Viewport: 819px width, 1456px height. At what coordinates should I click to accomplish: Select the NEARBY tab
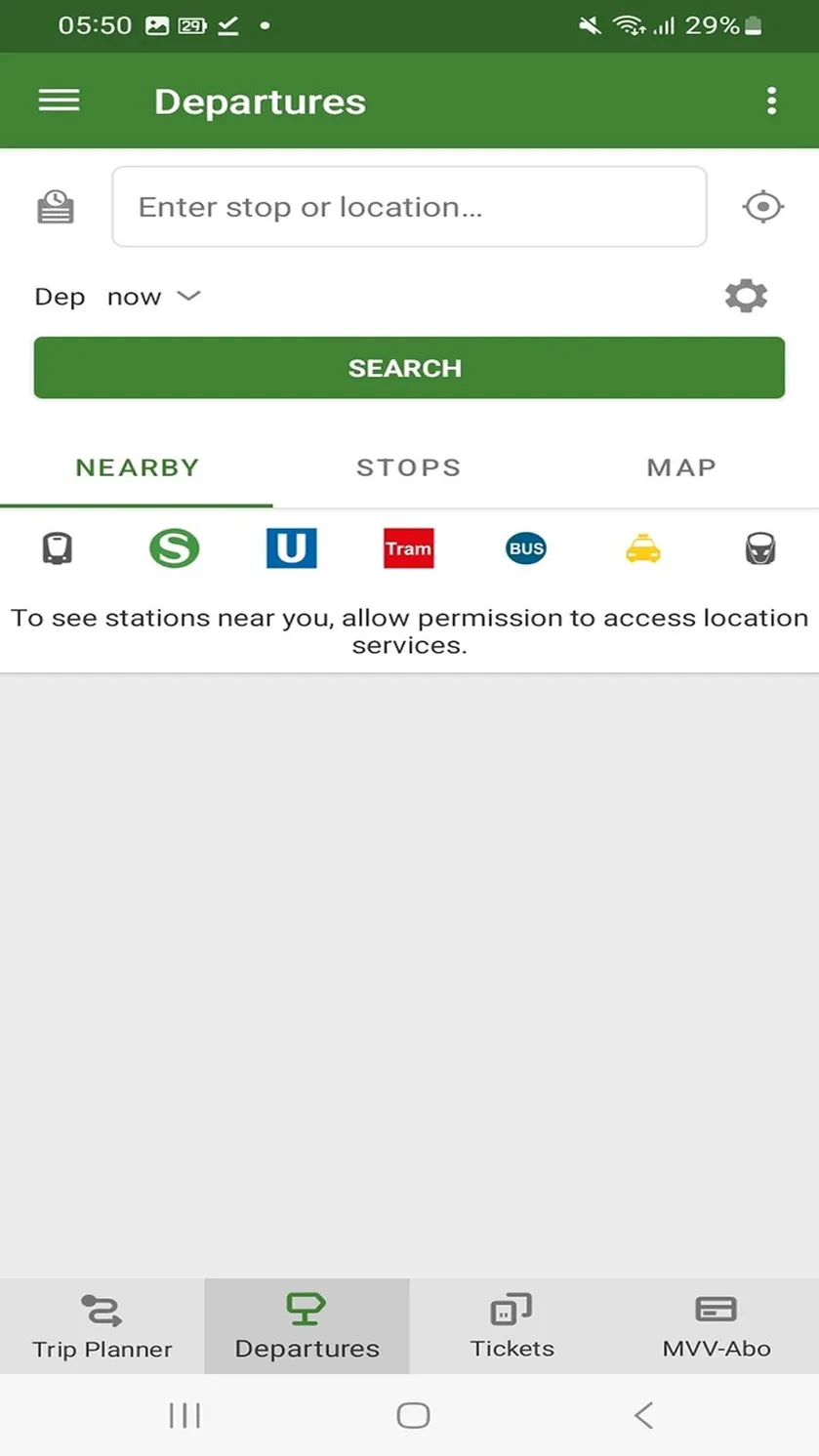[x=137, y=467]
